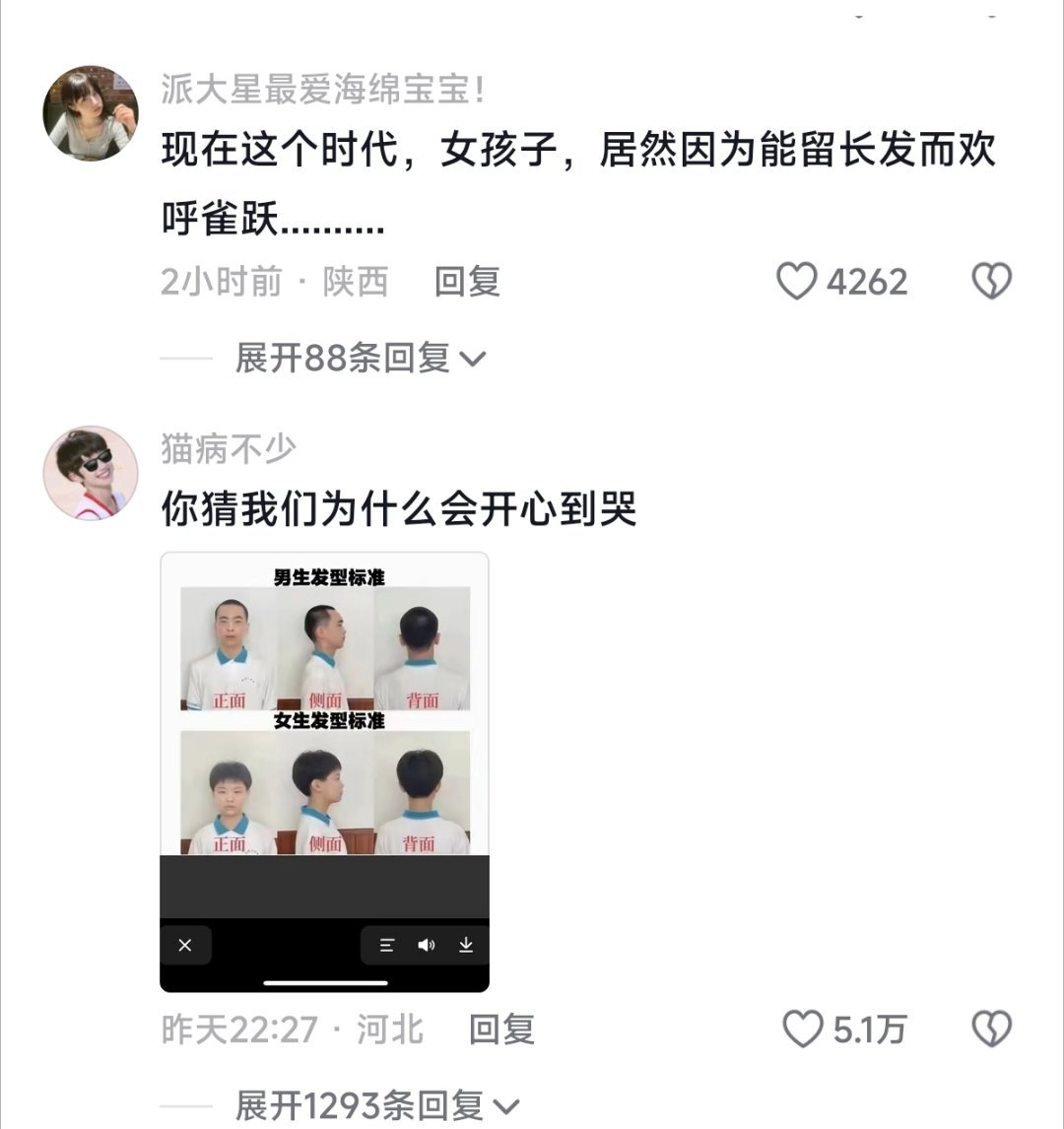Image resolution: width=1064 pixels, height=1129 pixels.
Task: Reply to 猫病不少's comment from 河北
Action: point(500,1030)
